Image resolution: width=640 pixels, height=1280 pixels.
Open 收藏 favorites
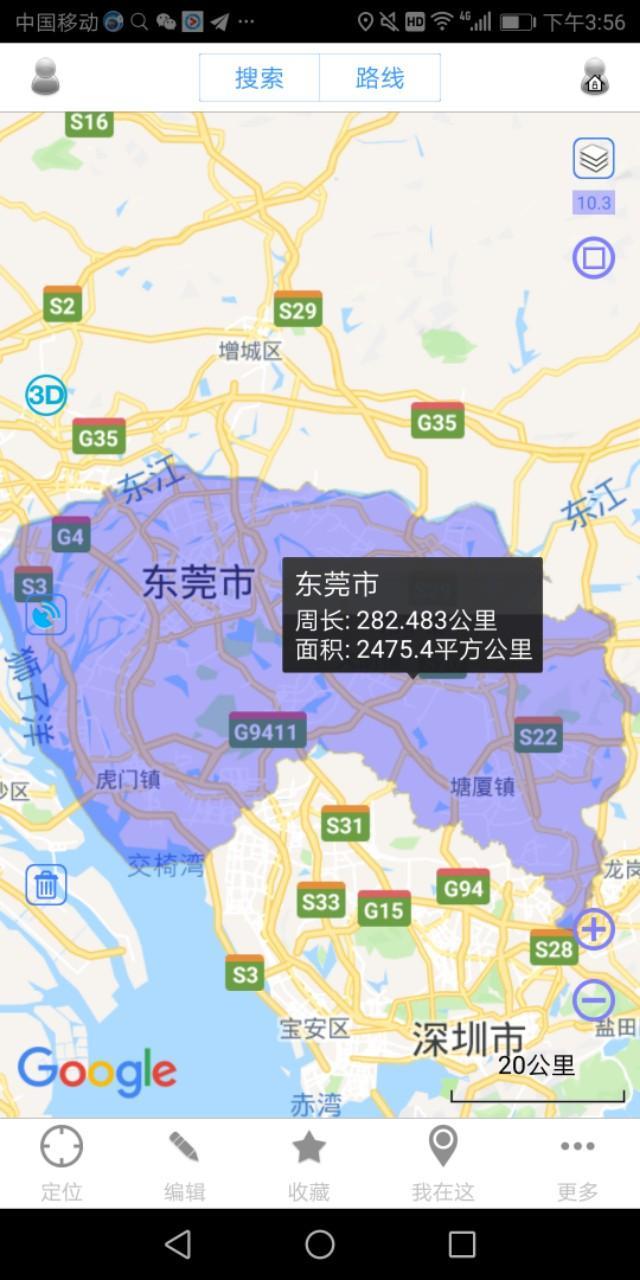(308, 1162)
